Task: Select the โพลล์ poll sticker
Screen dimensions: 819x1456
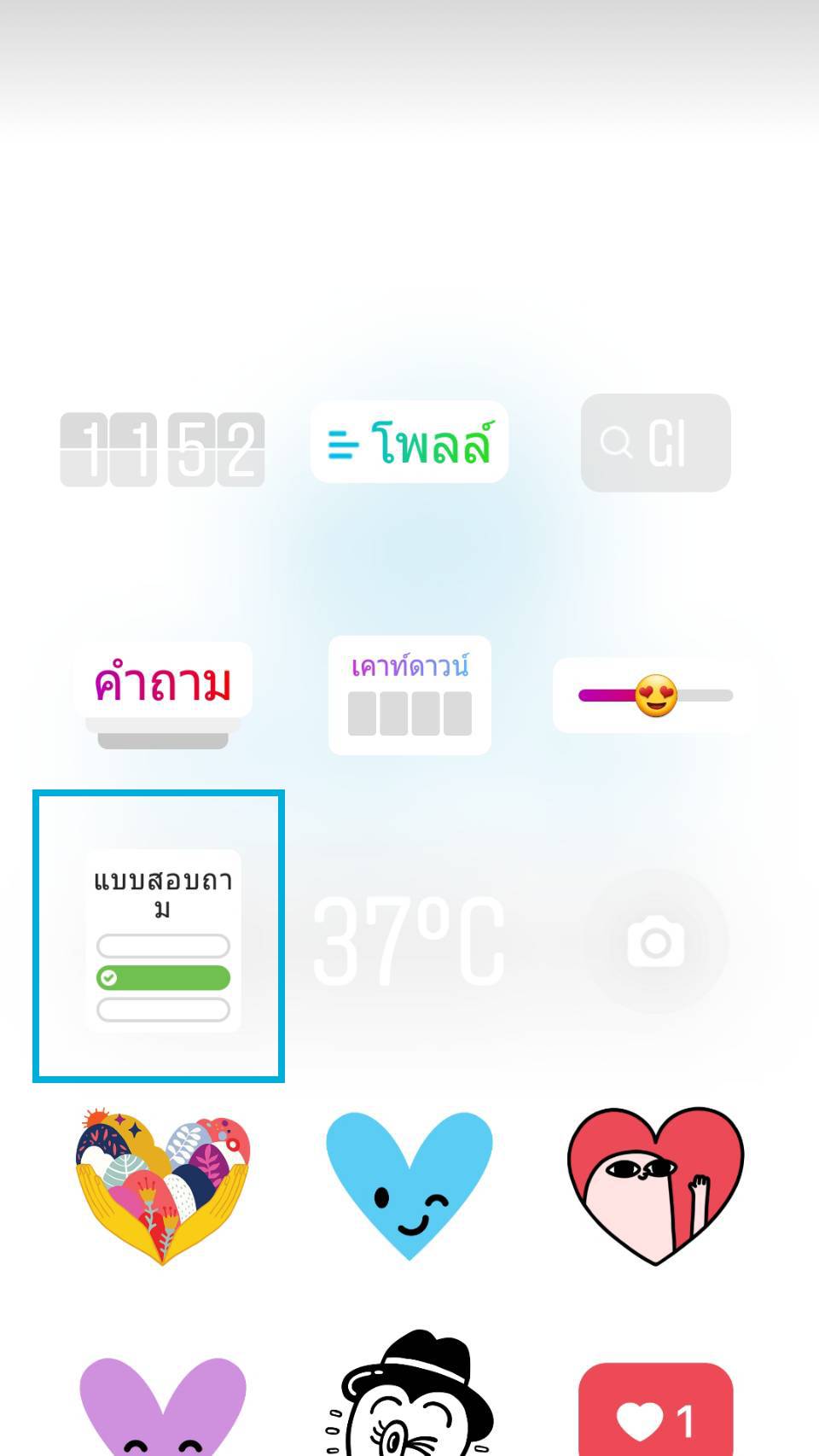Action: [x=409, y=442]
